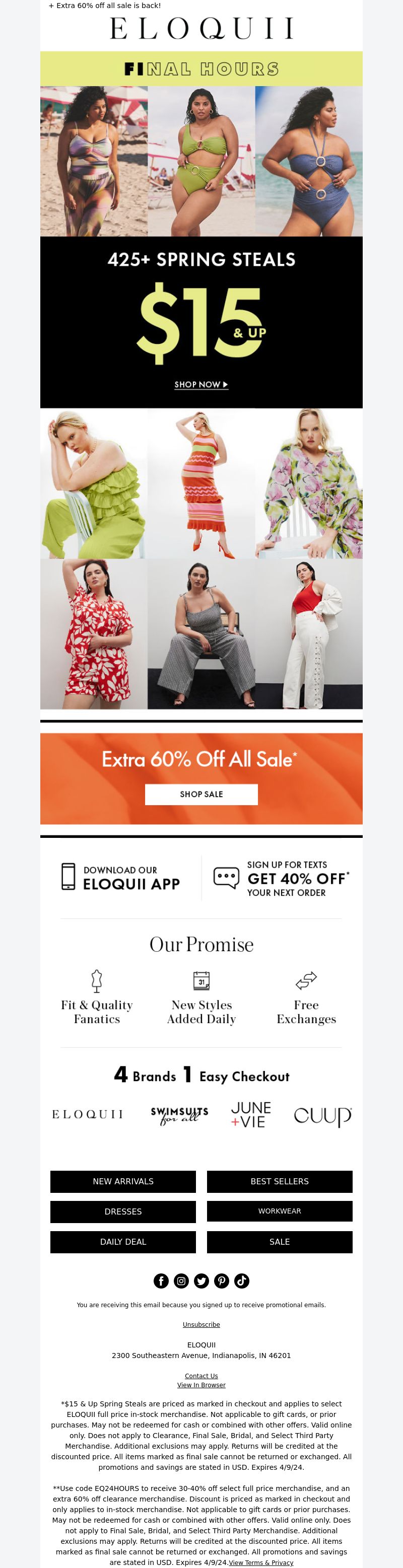Open the Pinterest icon
Viewport: 403px width, 1568px height.
[x=222, y=1281]
